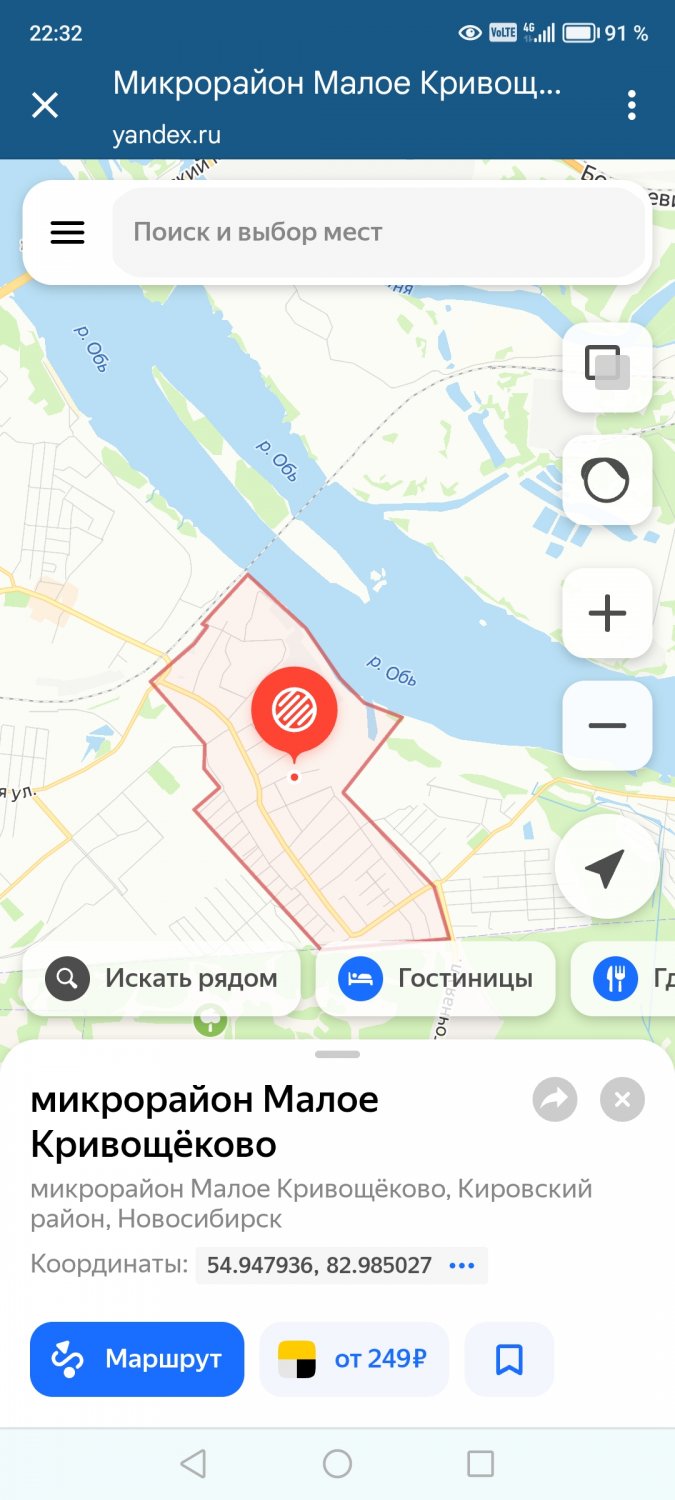The width and height of the screenshot is (675, 1500).
Task: Expand the place card handle
Action: pyautogui.click(x=337, y=1054)
